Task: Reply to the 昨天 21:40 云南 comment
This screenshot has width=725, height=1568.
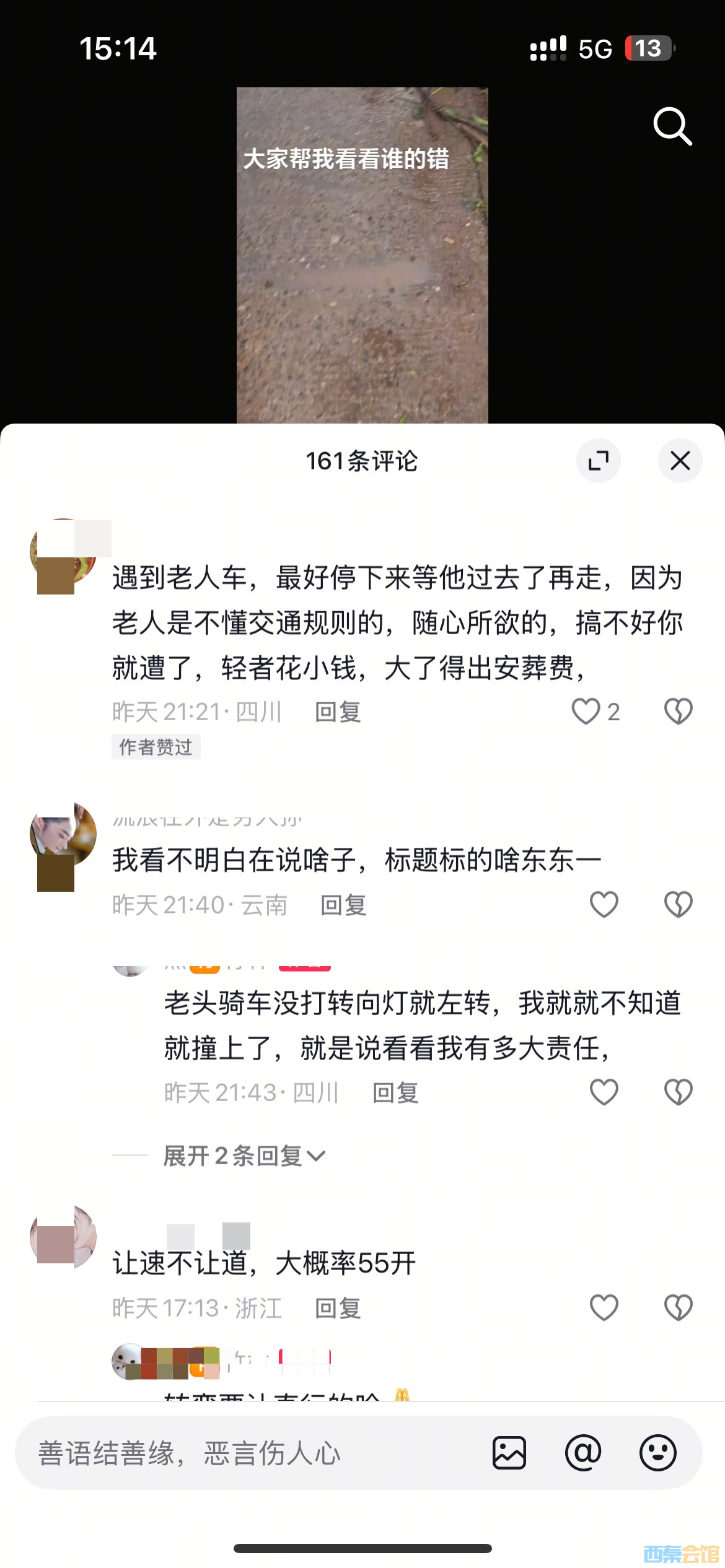Action: 343,905
